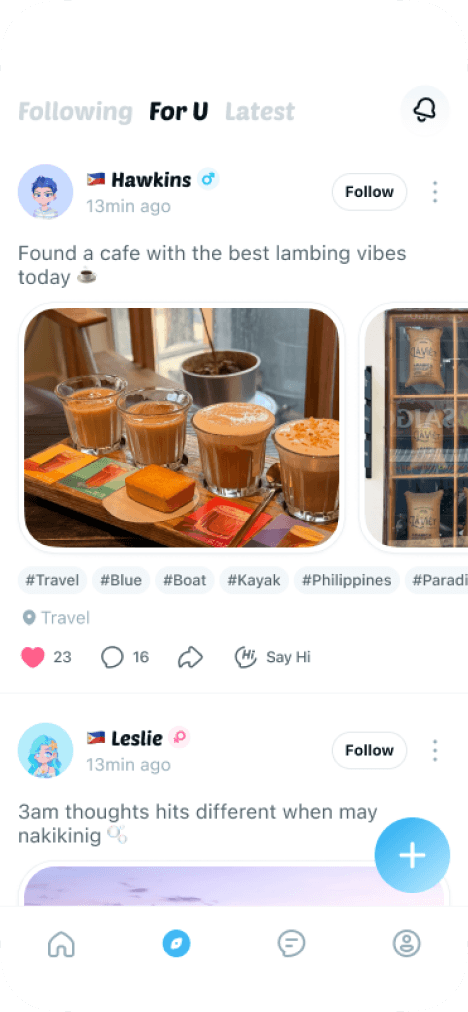The height and width of the screenshot is (1012, 468).
Task: Share Hawkins' post
Action: click(x=190, y=657)
